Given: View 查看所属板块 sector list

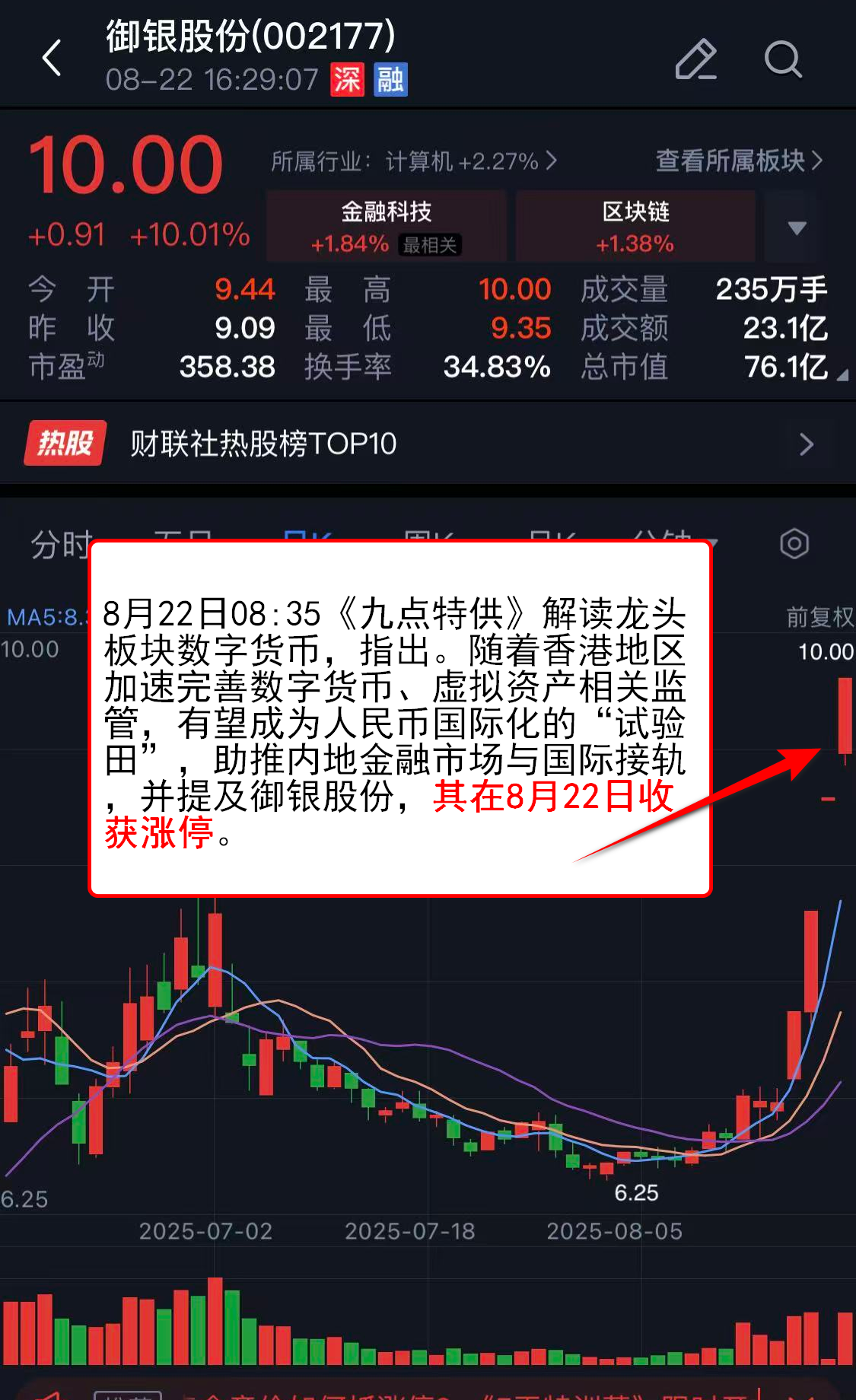Looking at the screenshot, I should 738,161.
